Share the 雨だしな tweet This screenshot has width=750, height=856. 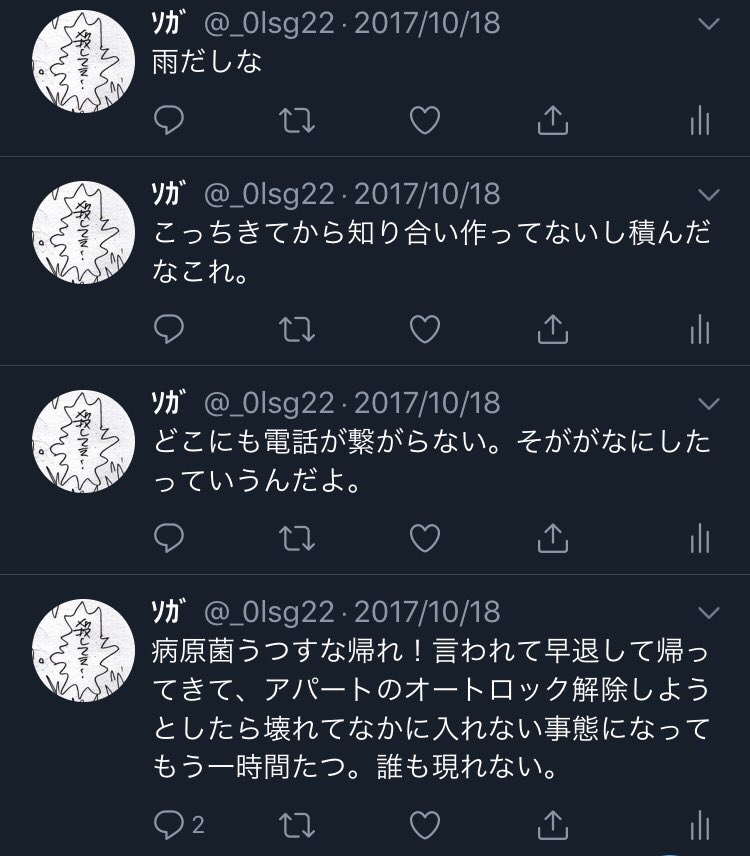tap(553, 121)
